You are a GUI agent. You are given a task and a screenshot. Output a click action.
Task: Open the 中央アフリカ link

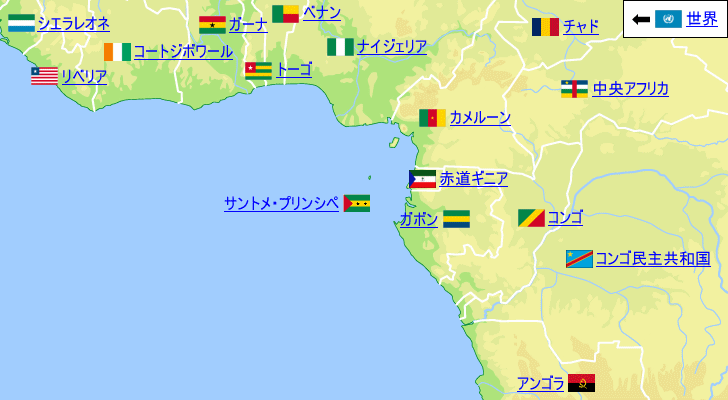(630, 89)
